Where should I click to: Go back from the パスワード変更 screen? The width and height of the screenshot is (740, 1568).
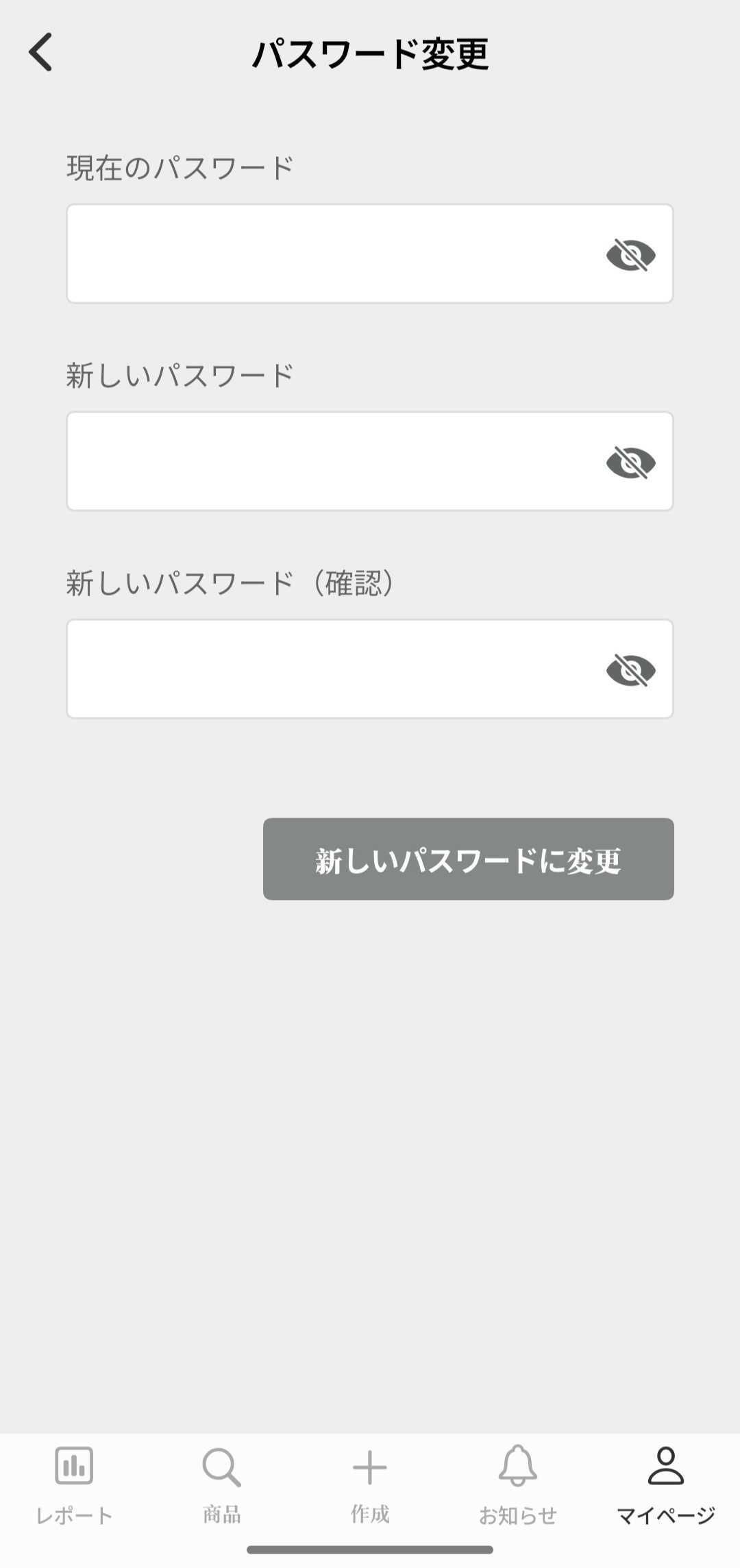(x=40, y=53)
